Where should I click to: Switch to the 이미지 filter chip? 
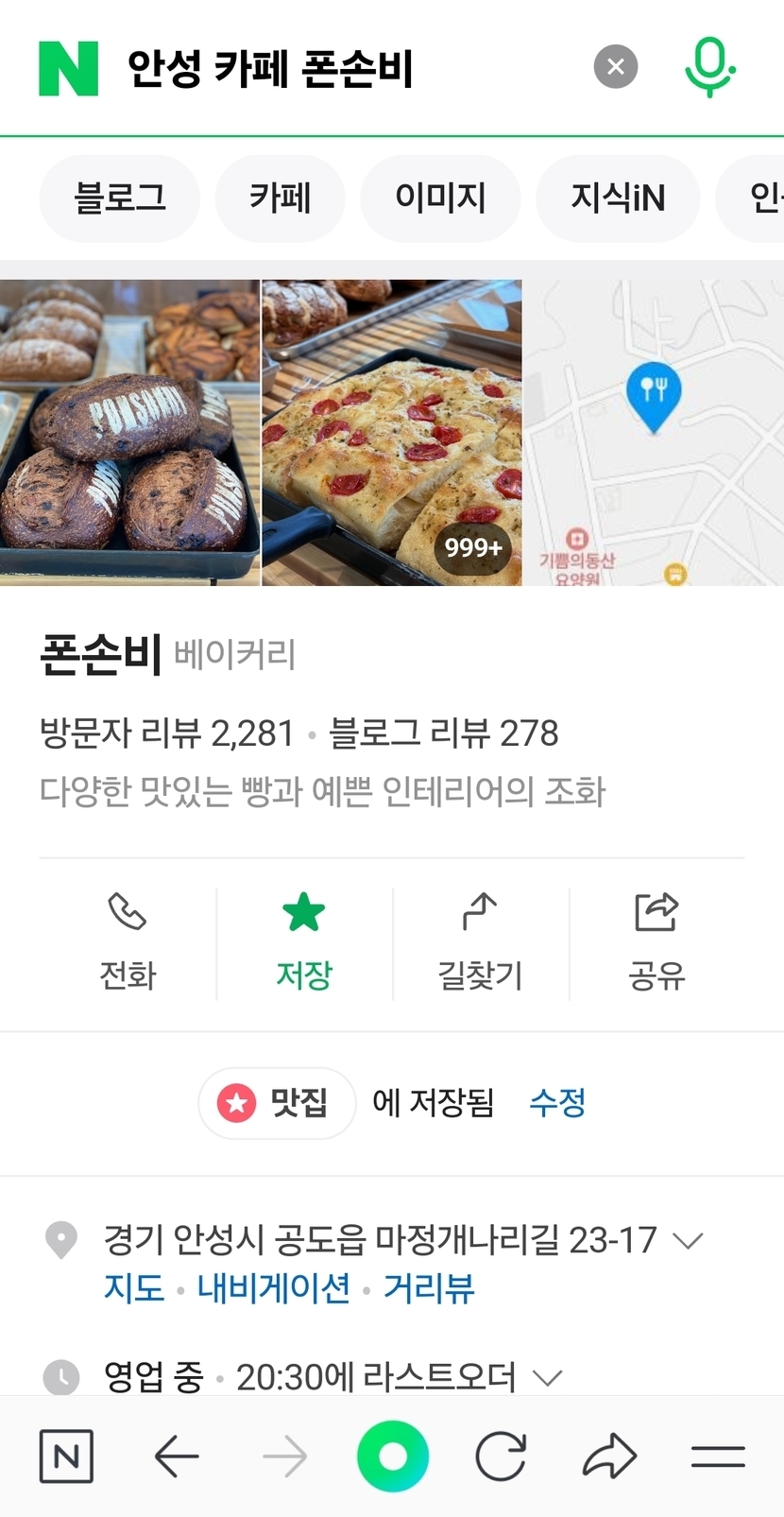[440, 198]
